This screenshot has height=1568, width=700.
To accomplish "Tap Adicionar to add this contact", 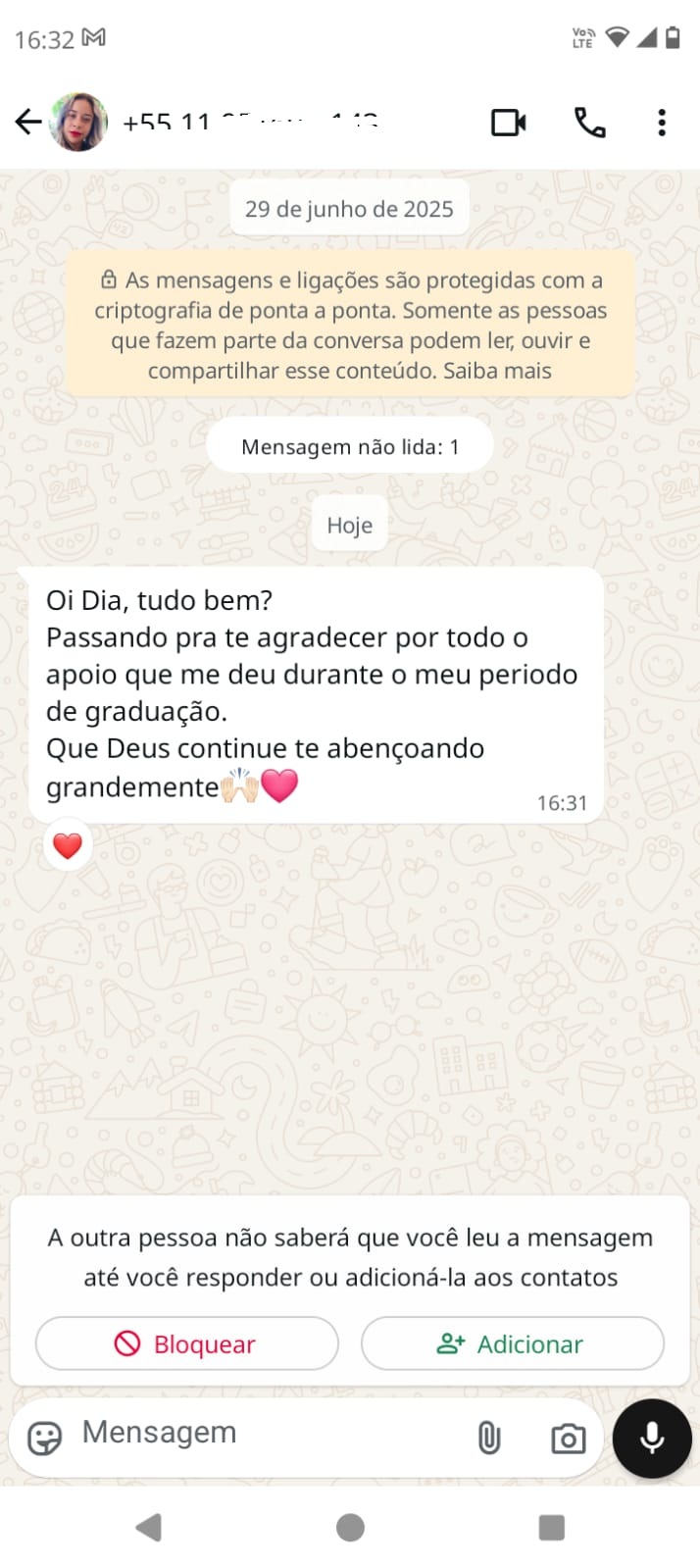I will pyautogui.click(x=512, y=1343).
